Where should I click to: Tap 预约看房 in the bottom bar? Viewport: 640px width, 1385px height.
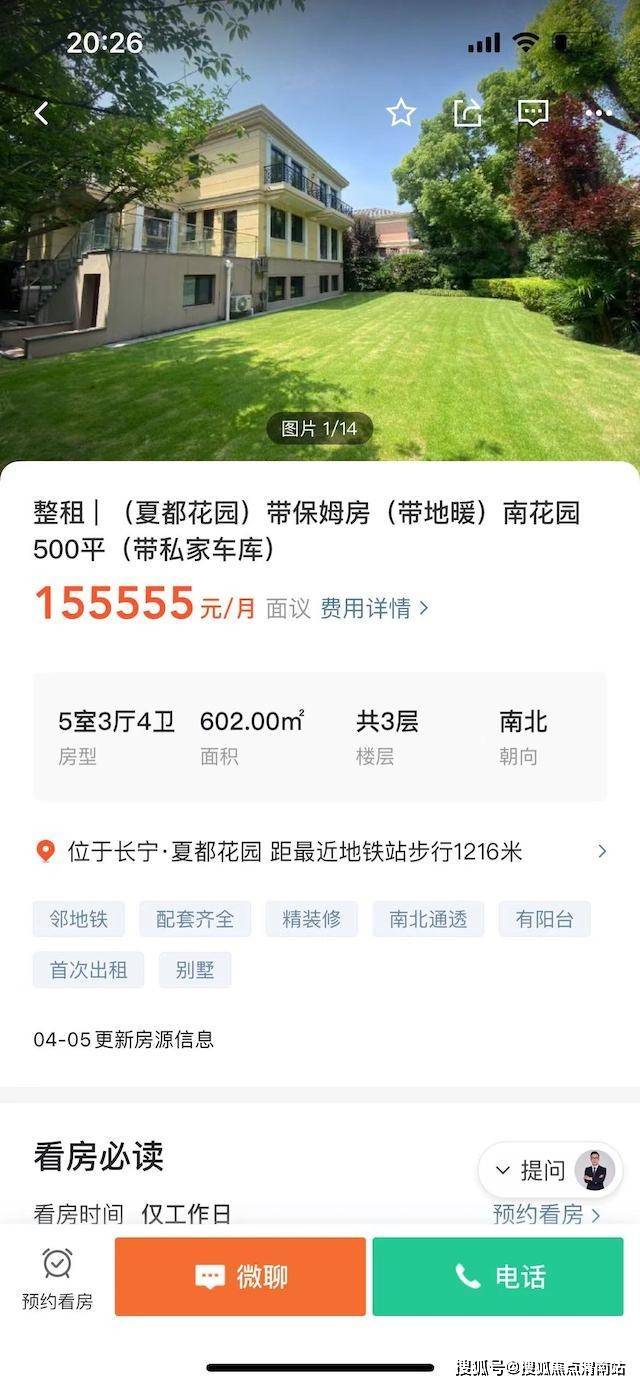tap(57, 1279)
